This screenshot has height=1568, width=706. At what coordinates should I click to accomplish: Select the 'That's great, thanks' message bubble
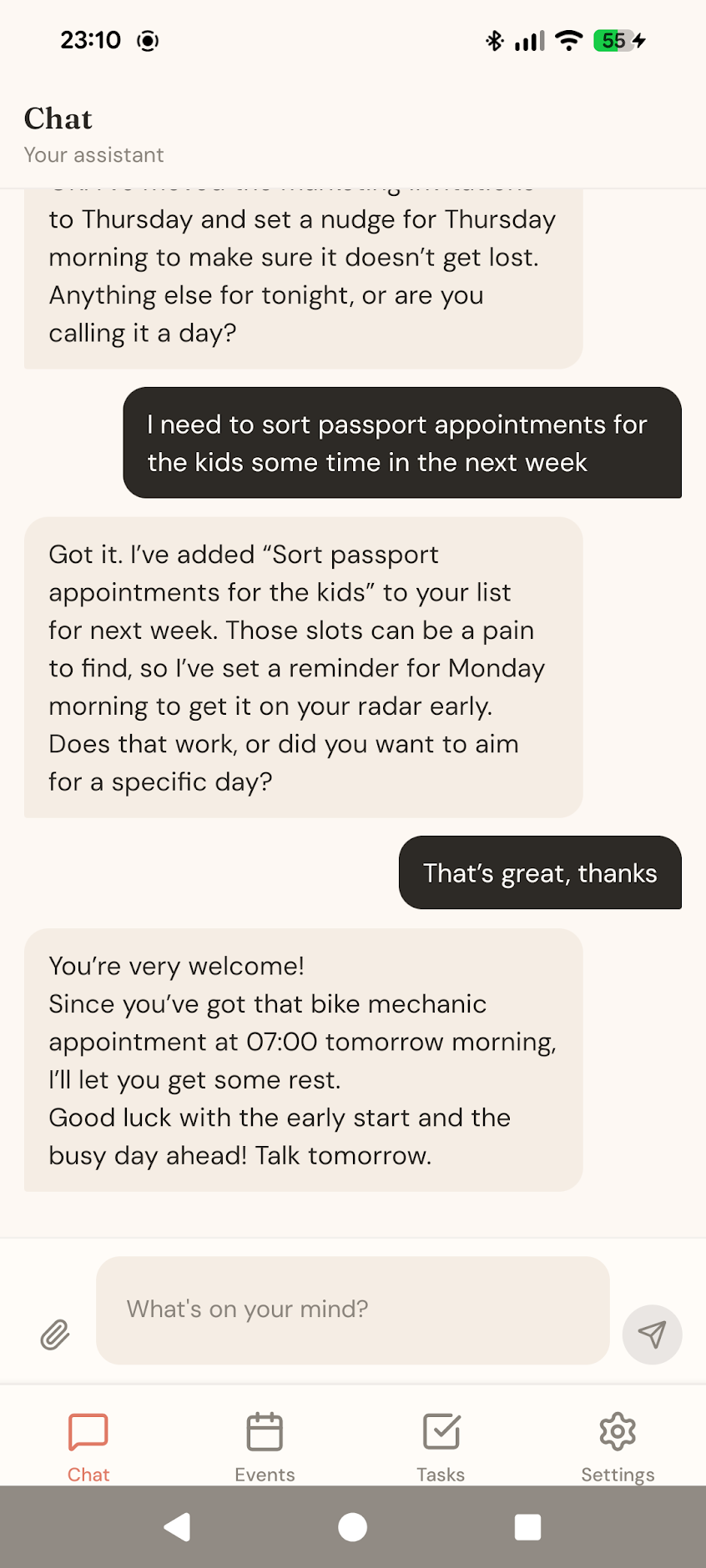point(539,872)
